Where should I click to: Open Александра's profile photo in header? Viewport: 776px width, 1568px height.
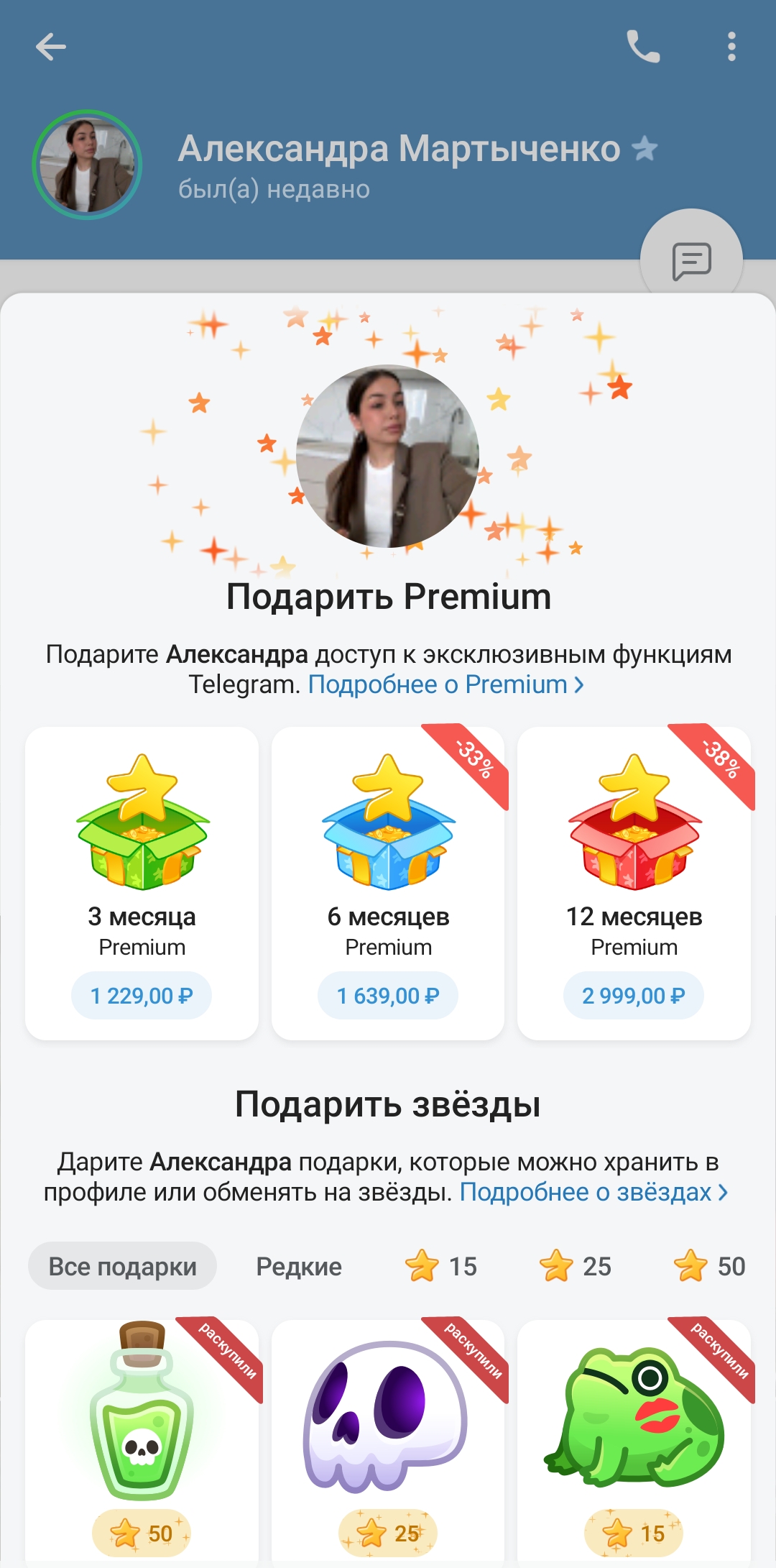(87, 165)
